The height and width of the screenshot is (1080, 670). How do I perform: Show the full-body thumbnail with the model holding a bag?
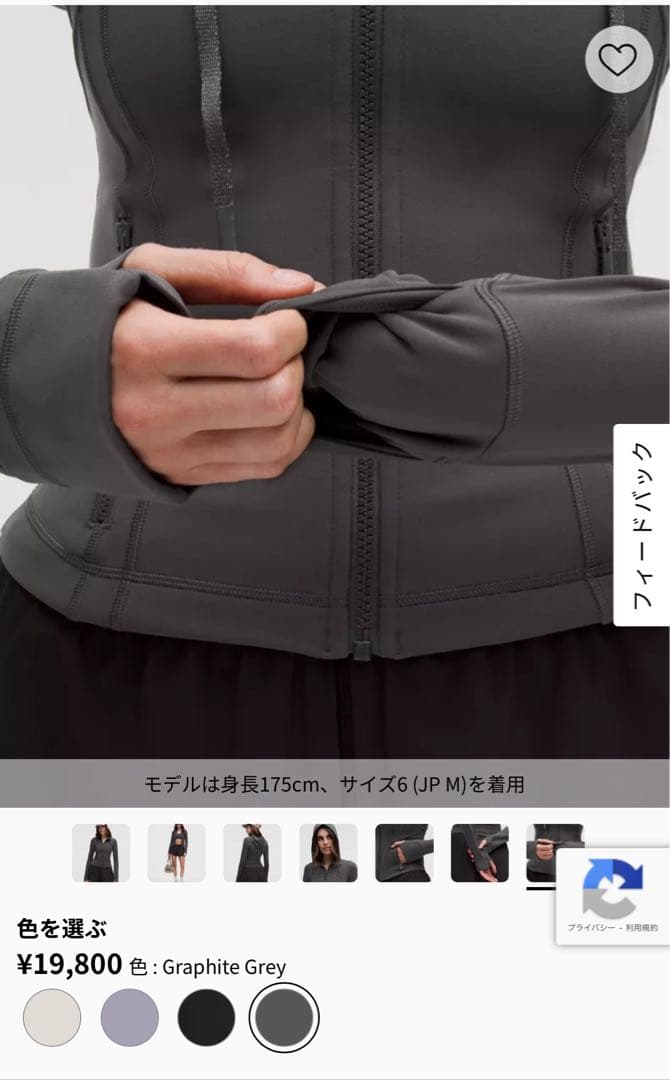[177, 853]
